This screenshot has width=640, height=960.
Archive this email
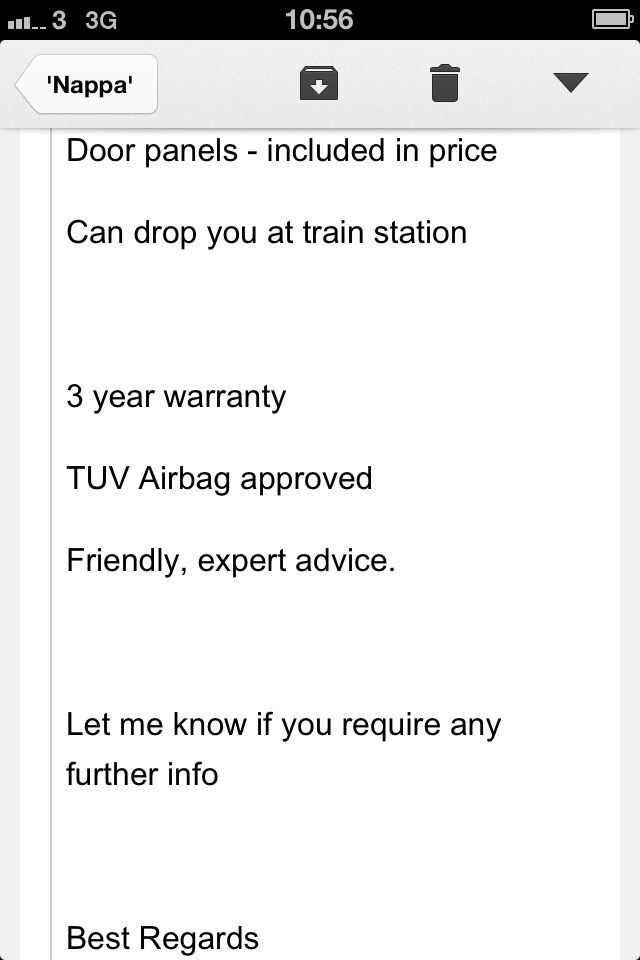(x=319, y=83)
